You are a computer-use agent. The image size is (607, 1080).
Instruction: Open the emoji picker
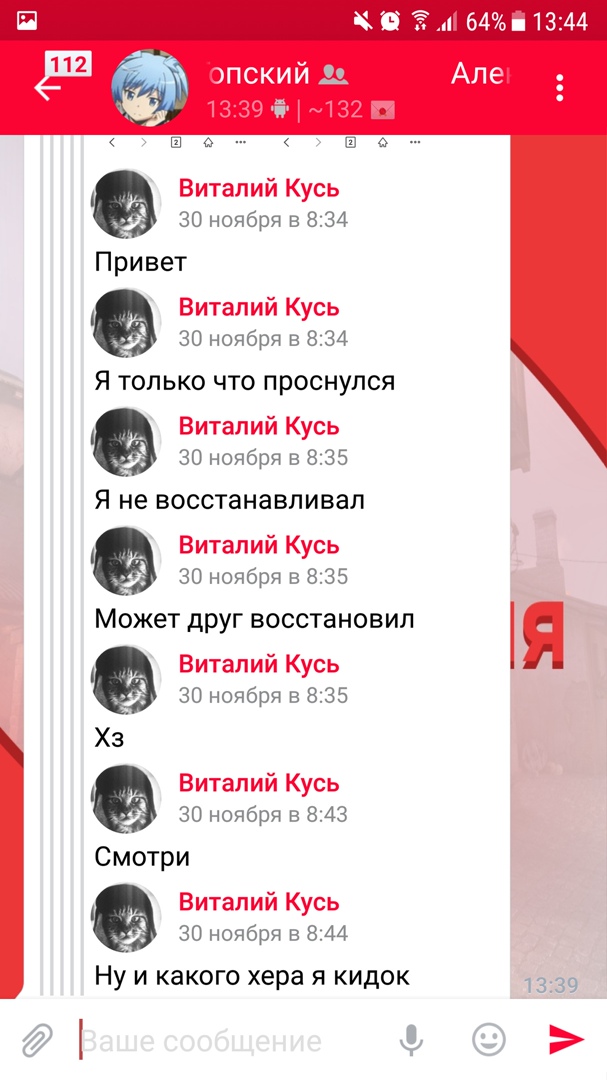click(489, 1040)
